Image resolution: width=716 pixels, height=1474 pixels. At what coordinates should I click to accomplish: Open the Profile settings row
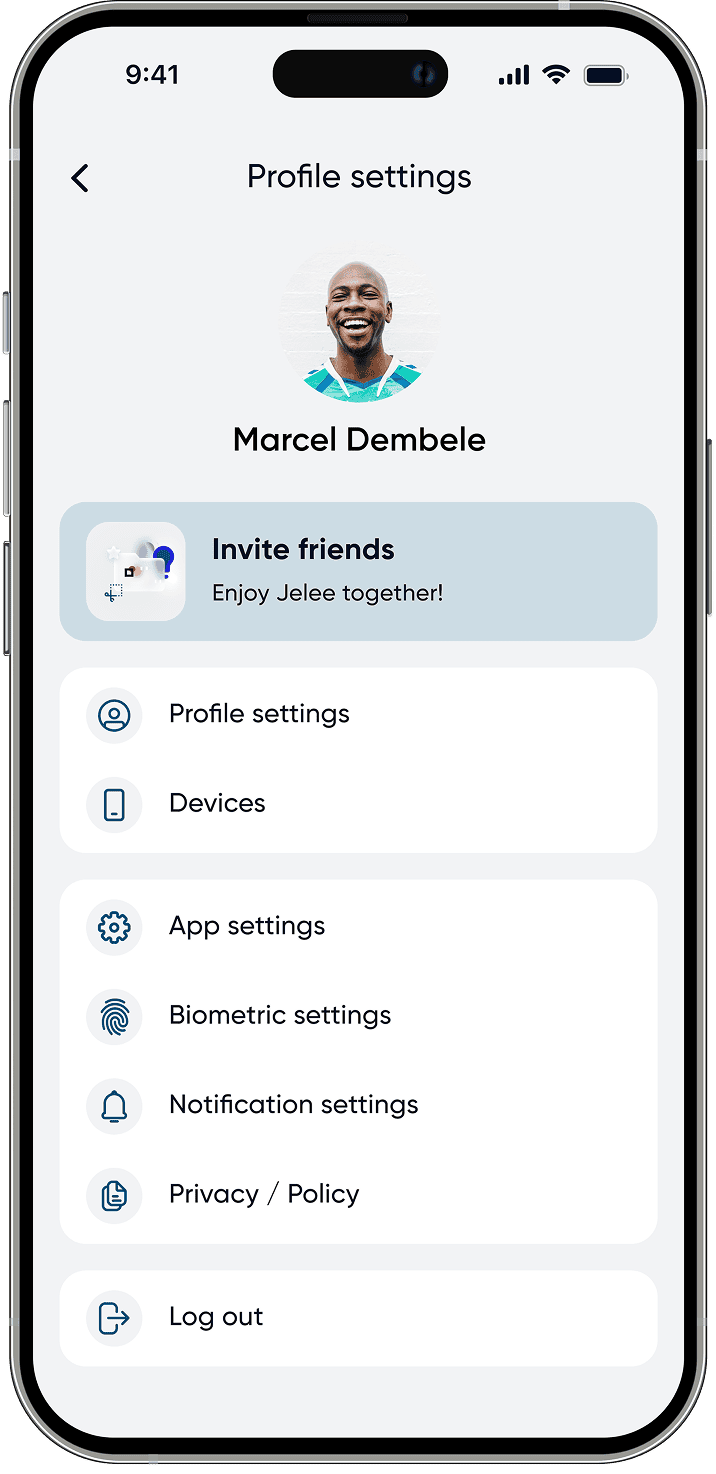click(x=358, y=714)
